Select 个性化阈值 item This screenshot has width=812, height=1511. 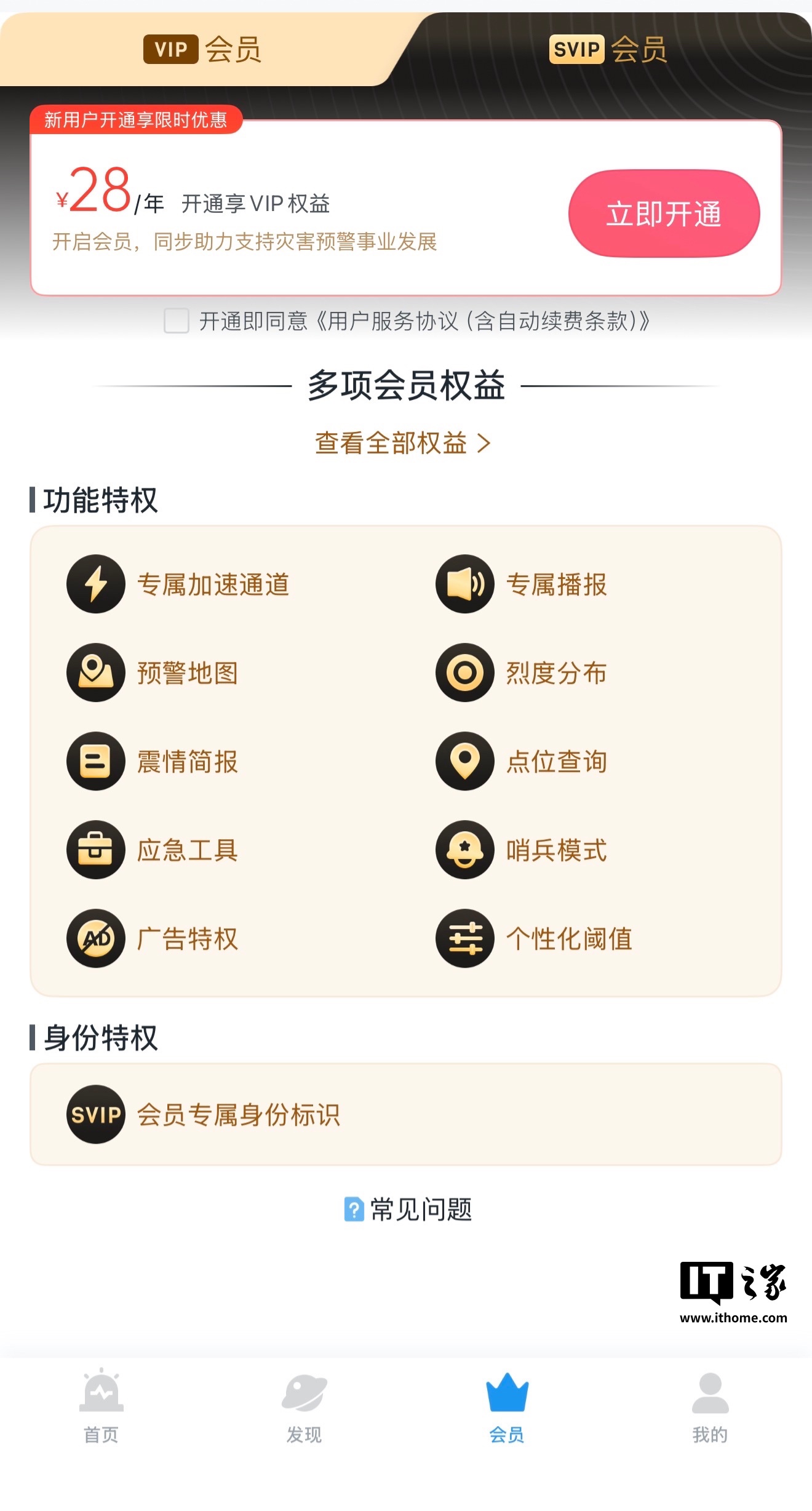(534, 938)
